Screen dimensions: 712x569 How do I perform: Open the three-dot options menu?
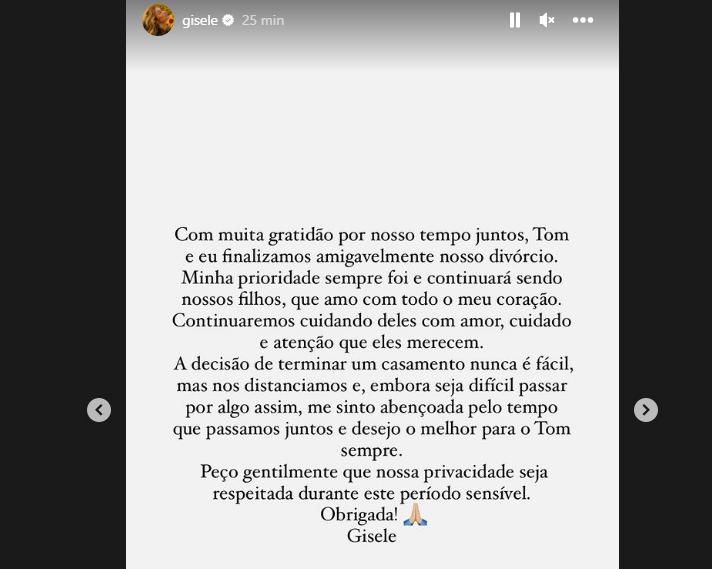(x=583, y=20)
